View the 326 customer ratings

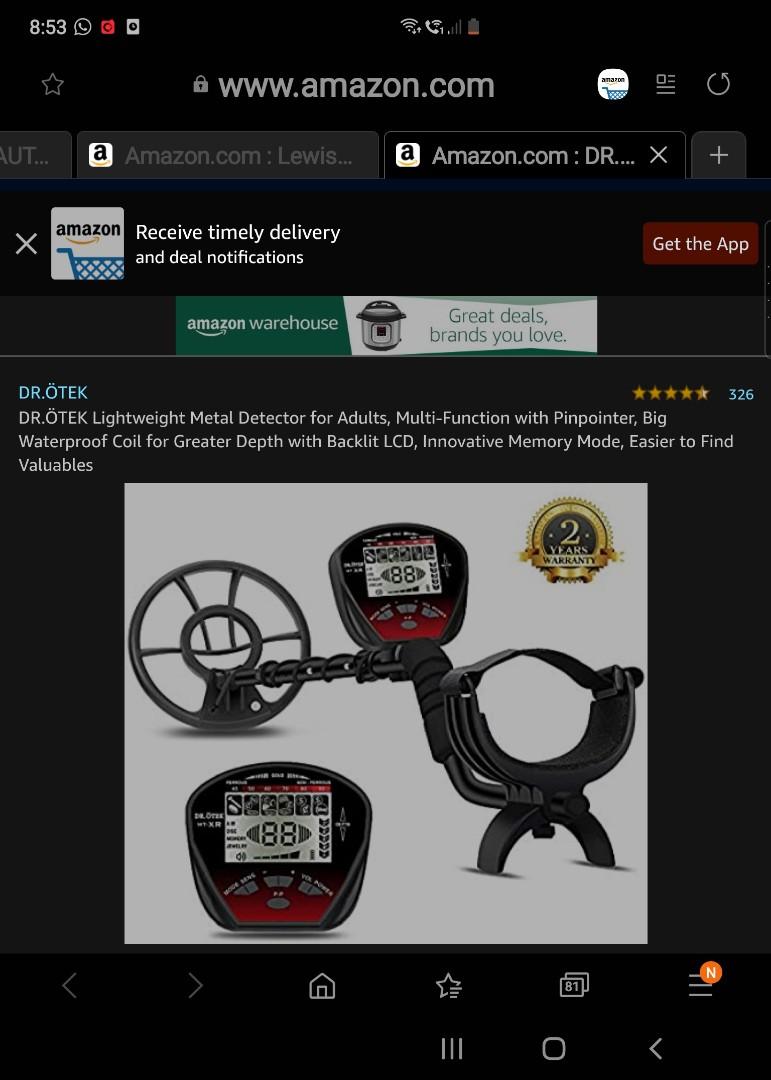tap(740, 394)
